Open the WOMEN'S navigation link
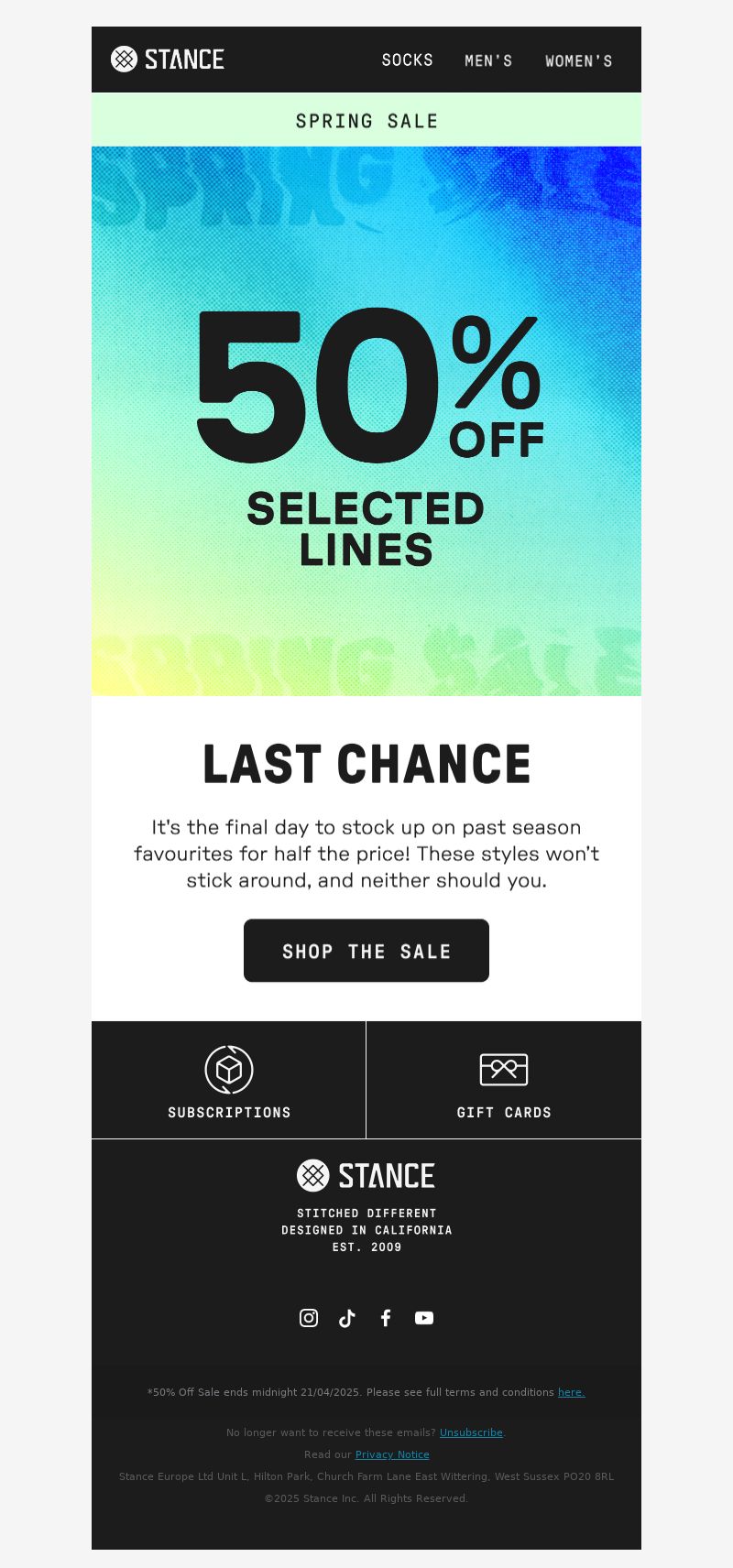The height and width of the screenshot is (1568, 733). pos(578,60)
